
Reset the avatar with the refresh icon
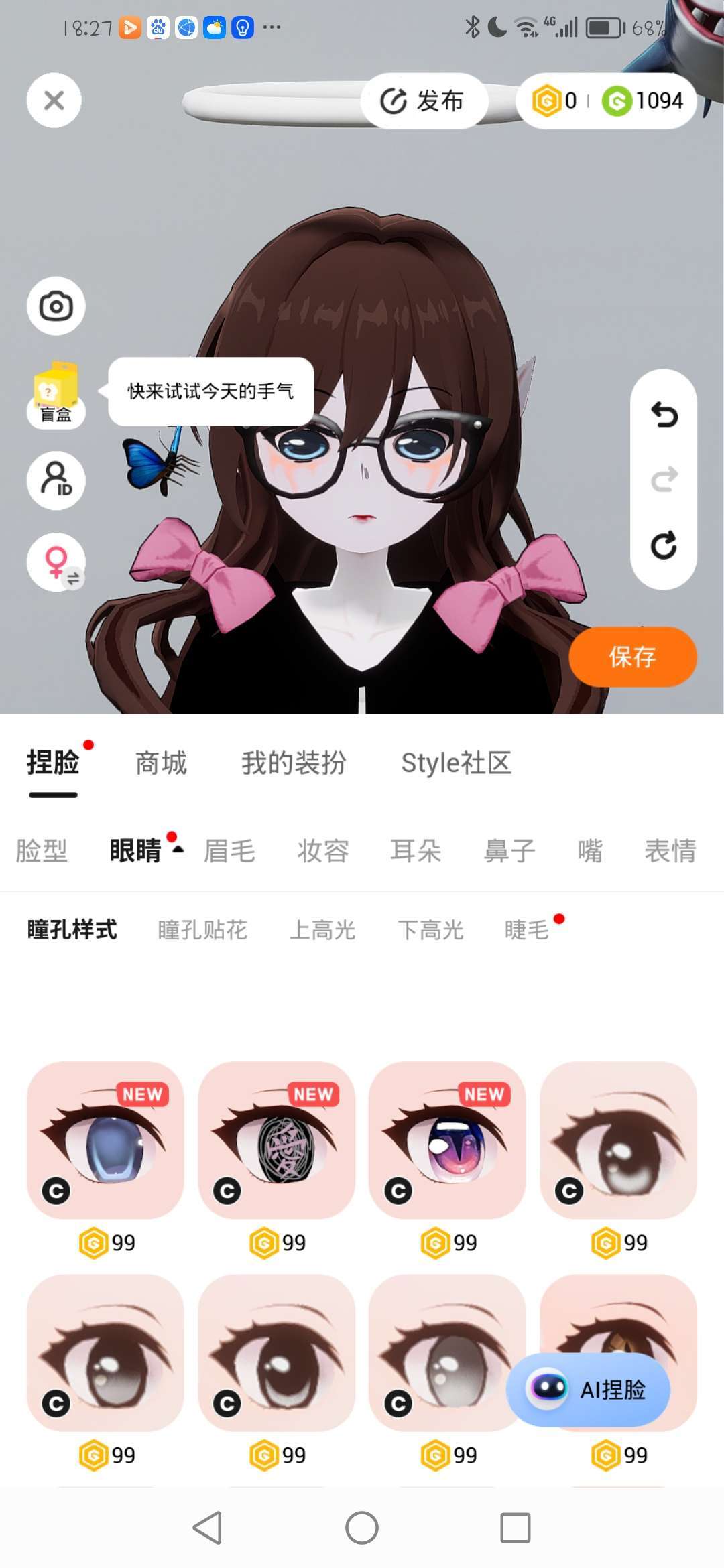664,545
